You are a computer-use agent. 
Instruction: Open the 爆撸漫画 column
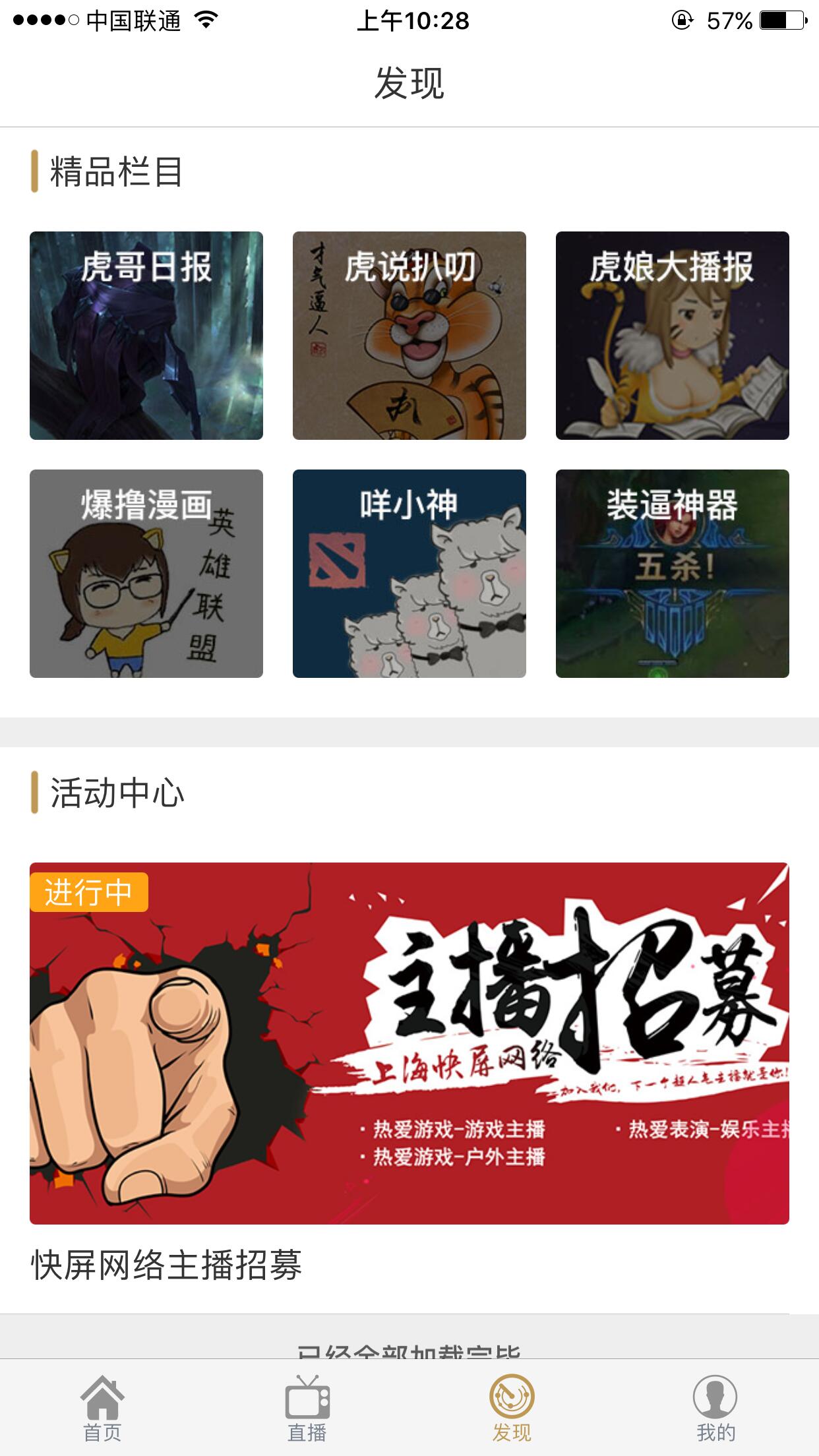click(x=146, y=573)
